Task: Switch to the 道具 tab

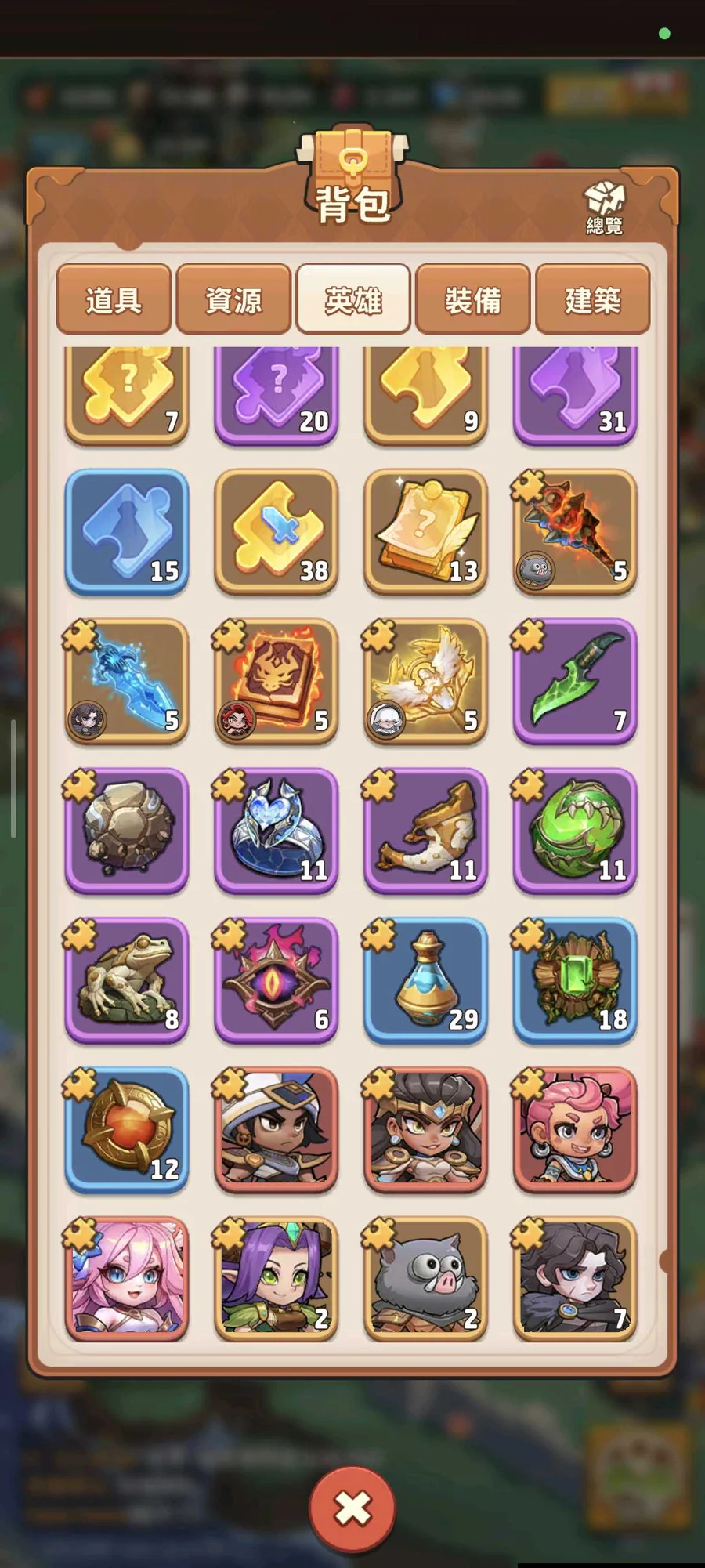Action: 114,300
